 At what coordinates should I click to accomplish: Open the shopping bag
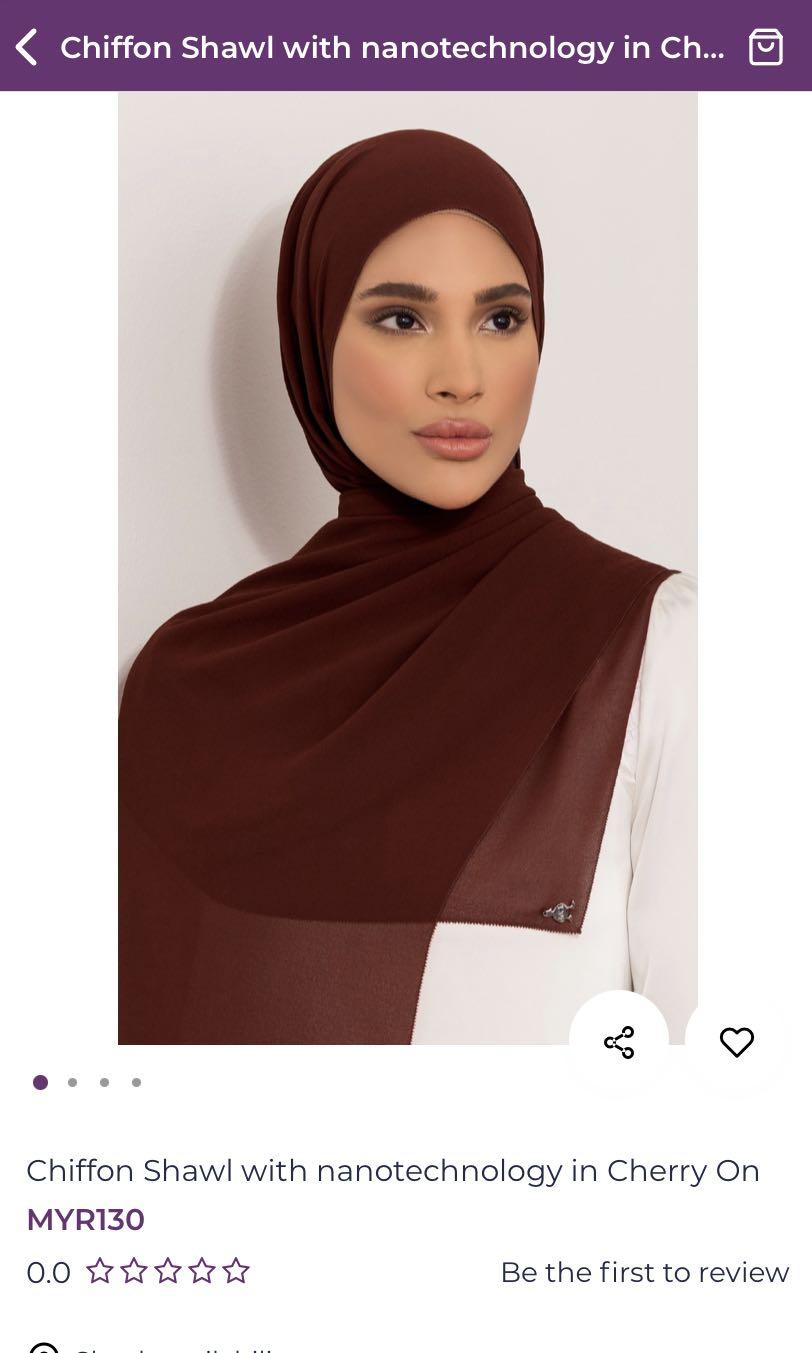coord(765,47)
